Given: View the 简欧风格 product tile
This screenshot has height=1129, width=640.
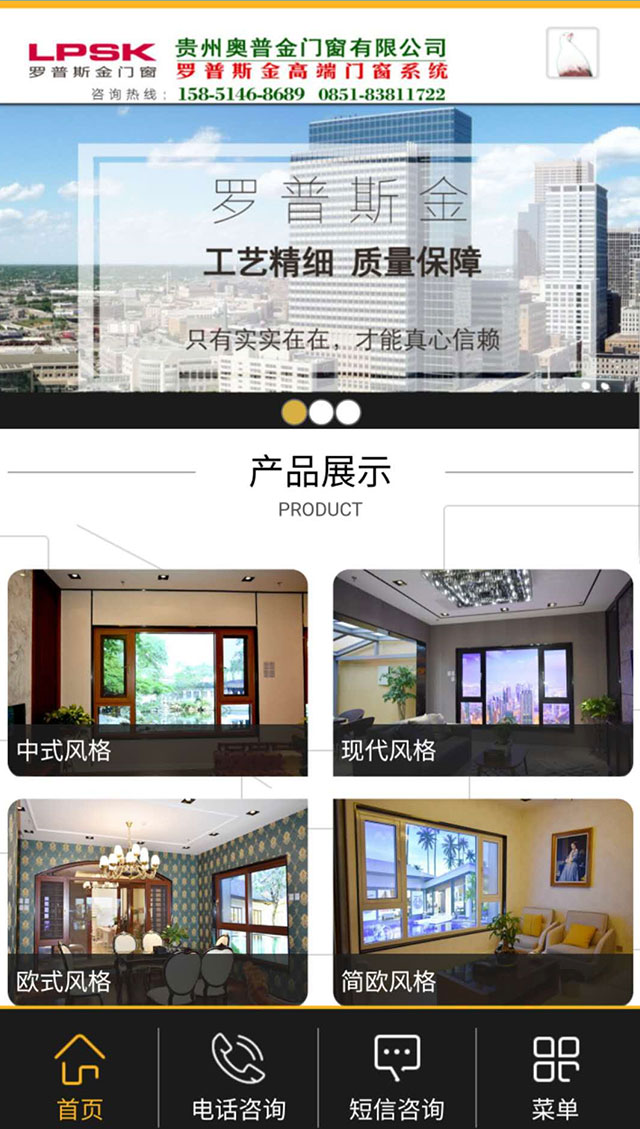Looking at the screenshot, I should tap(483, 901).
